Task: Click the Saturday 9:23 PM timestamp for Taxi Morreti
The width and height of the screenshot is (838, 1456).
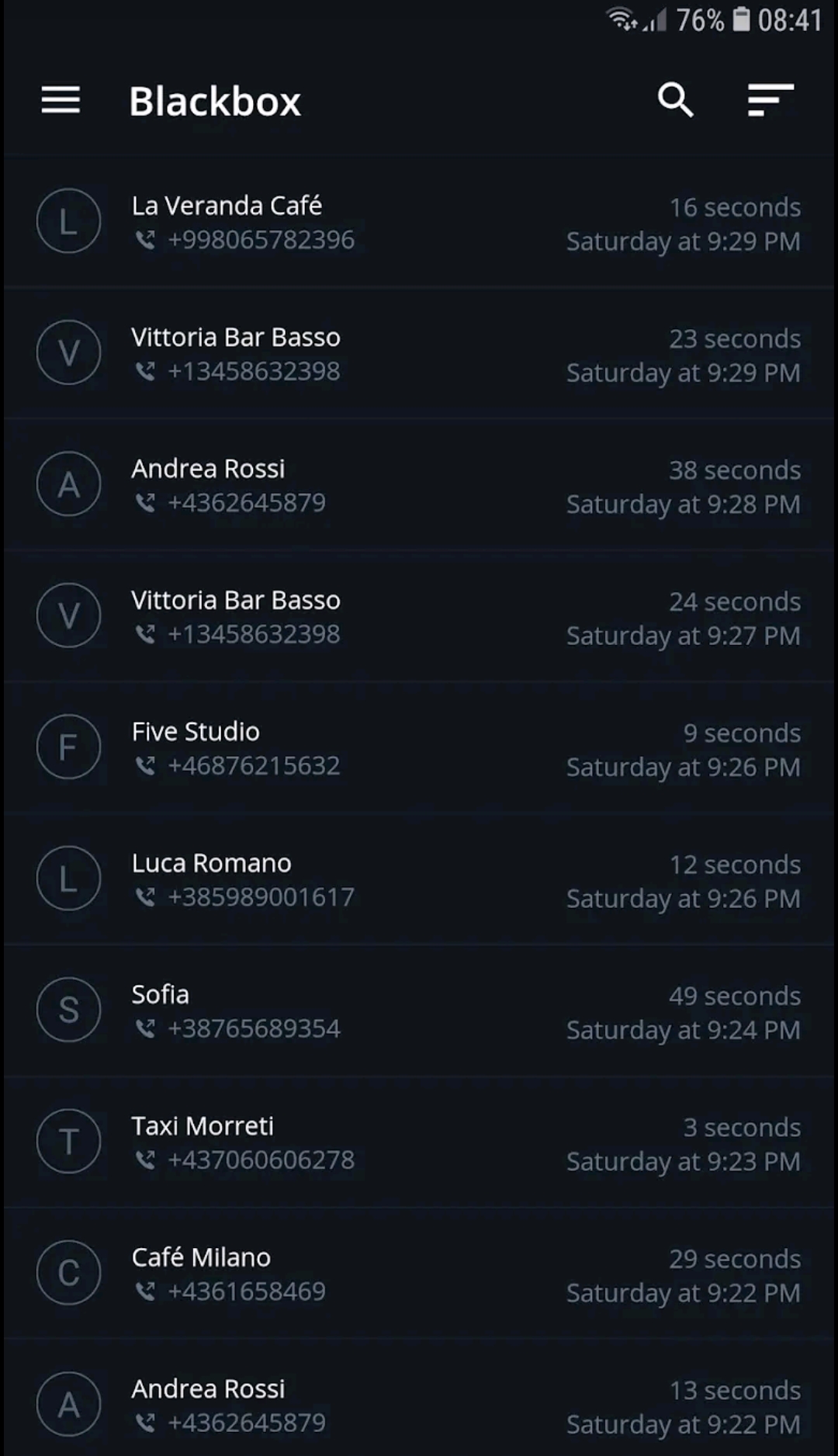Action: (x=683, y=1160)
